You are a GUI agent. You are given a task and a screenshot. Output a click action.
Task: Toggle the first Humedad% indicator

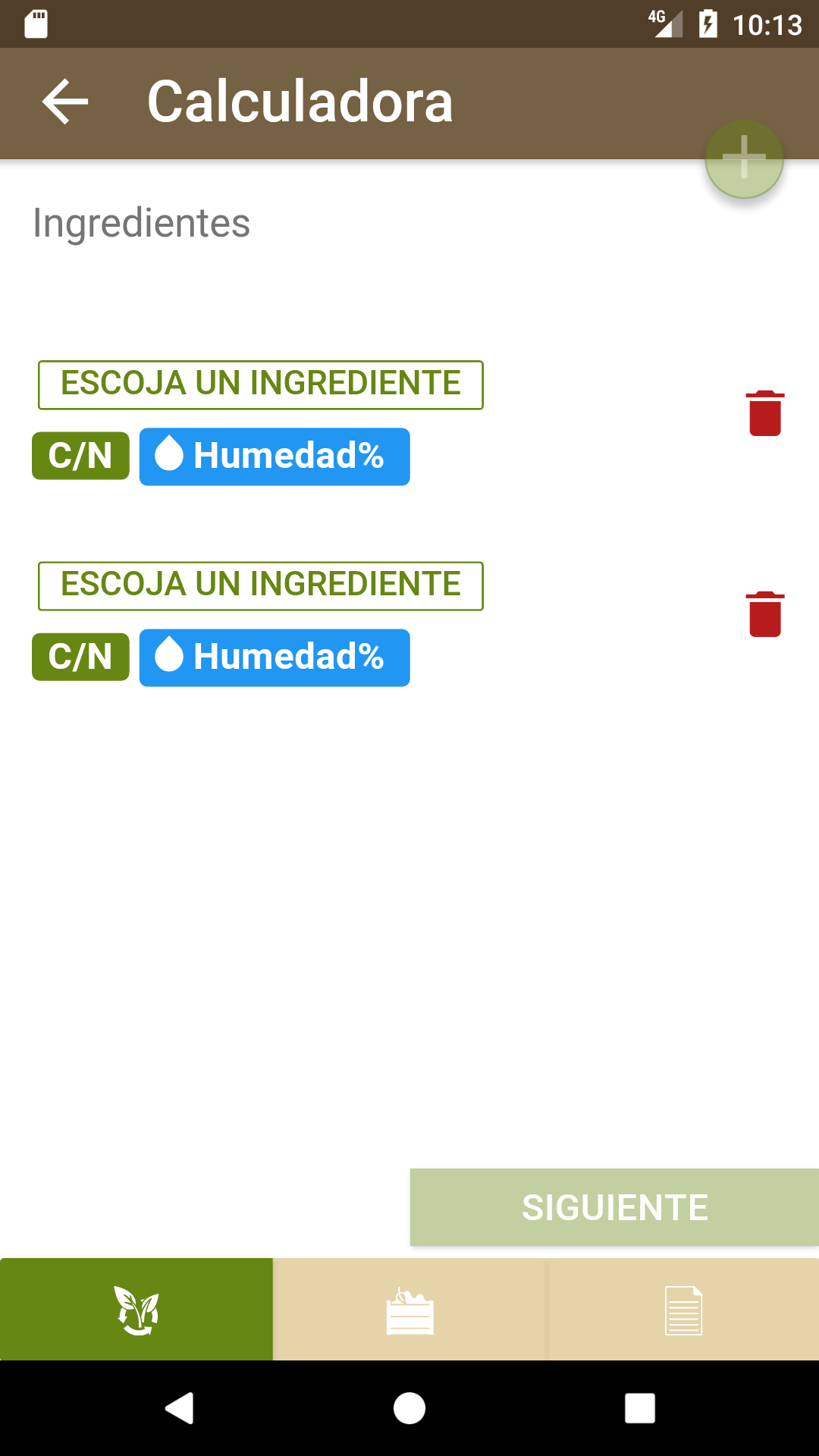coord(274,456)
